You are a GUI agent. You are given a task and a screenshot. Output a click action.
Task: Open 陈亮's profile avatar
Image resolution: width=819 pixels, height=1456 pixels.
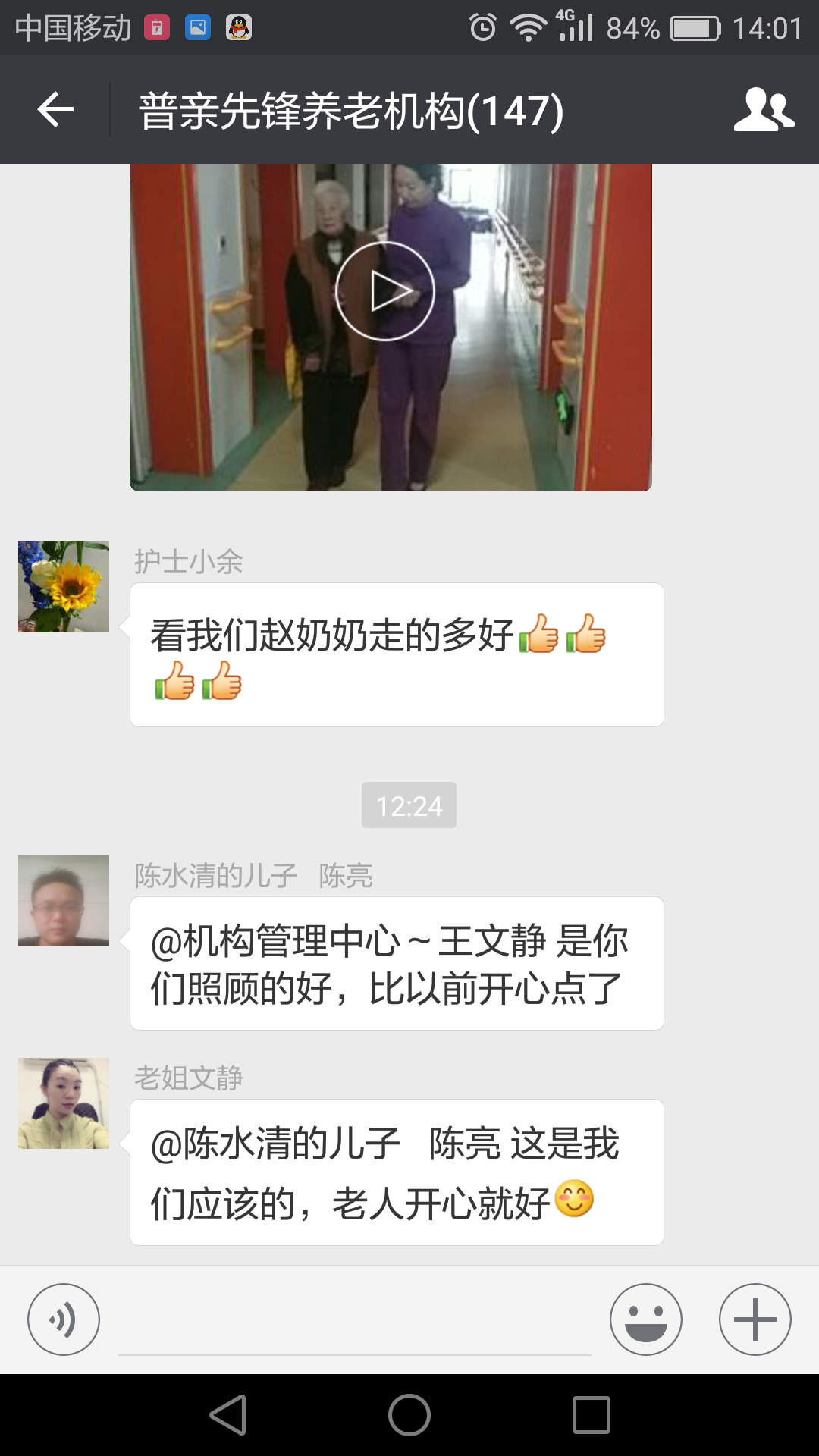click(x=64, y=901)
